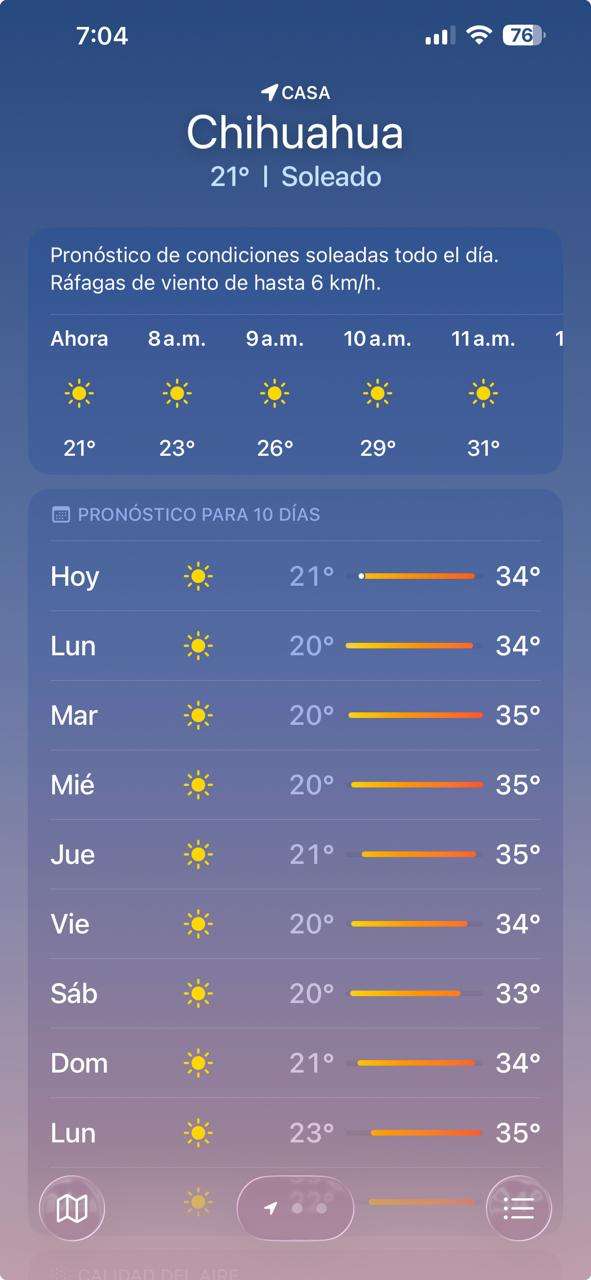Open the forecast for Dom
This screenshot has height=1280, width=591.
click(295, 1063)
